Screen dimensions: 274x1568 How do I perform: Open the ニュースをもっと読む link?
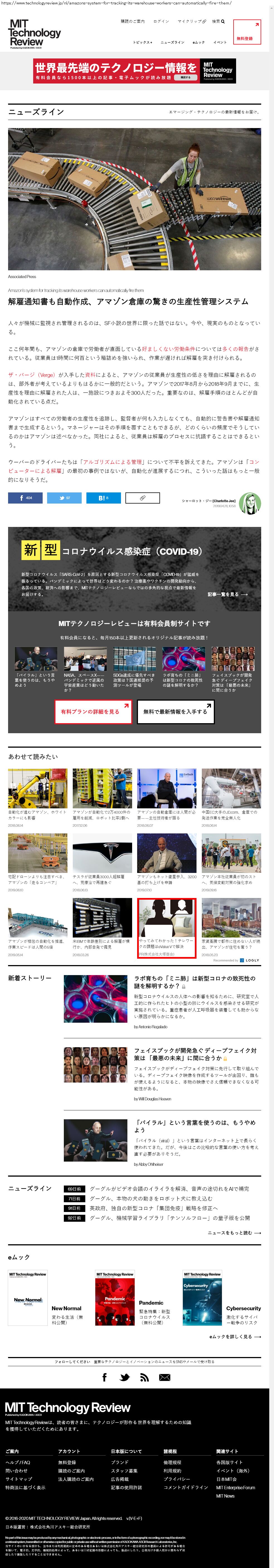pos(234,1233)
